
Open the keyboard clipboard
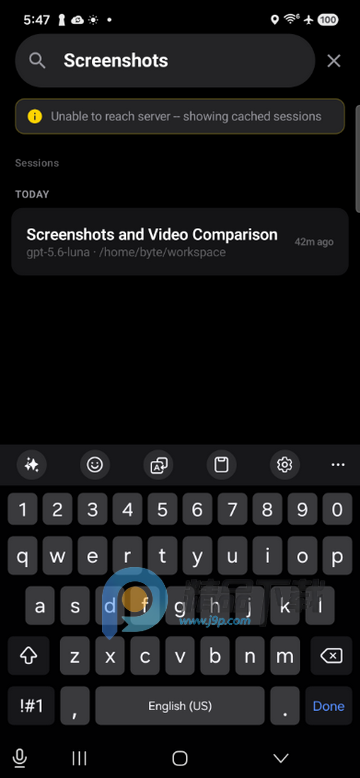coord(221,464)
